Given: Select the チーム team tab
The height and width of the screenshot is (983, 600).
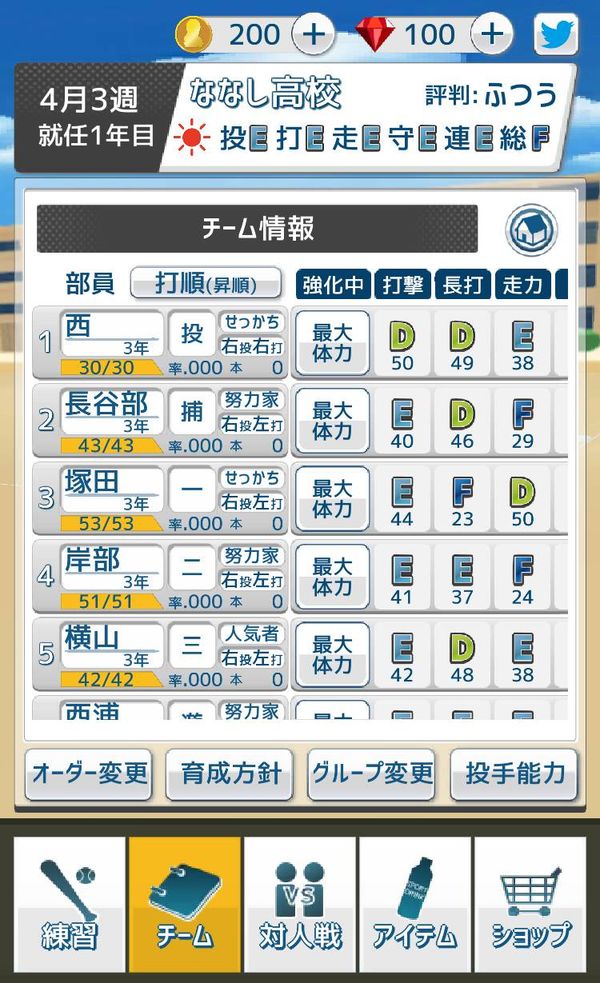Looking at the screenshot, I should click(184, 903).
